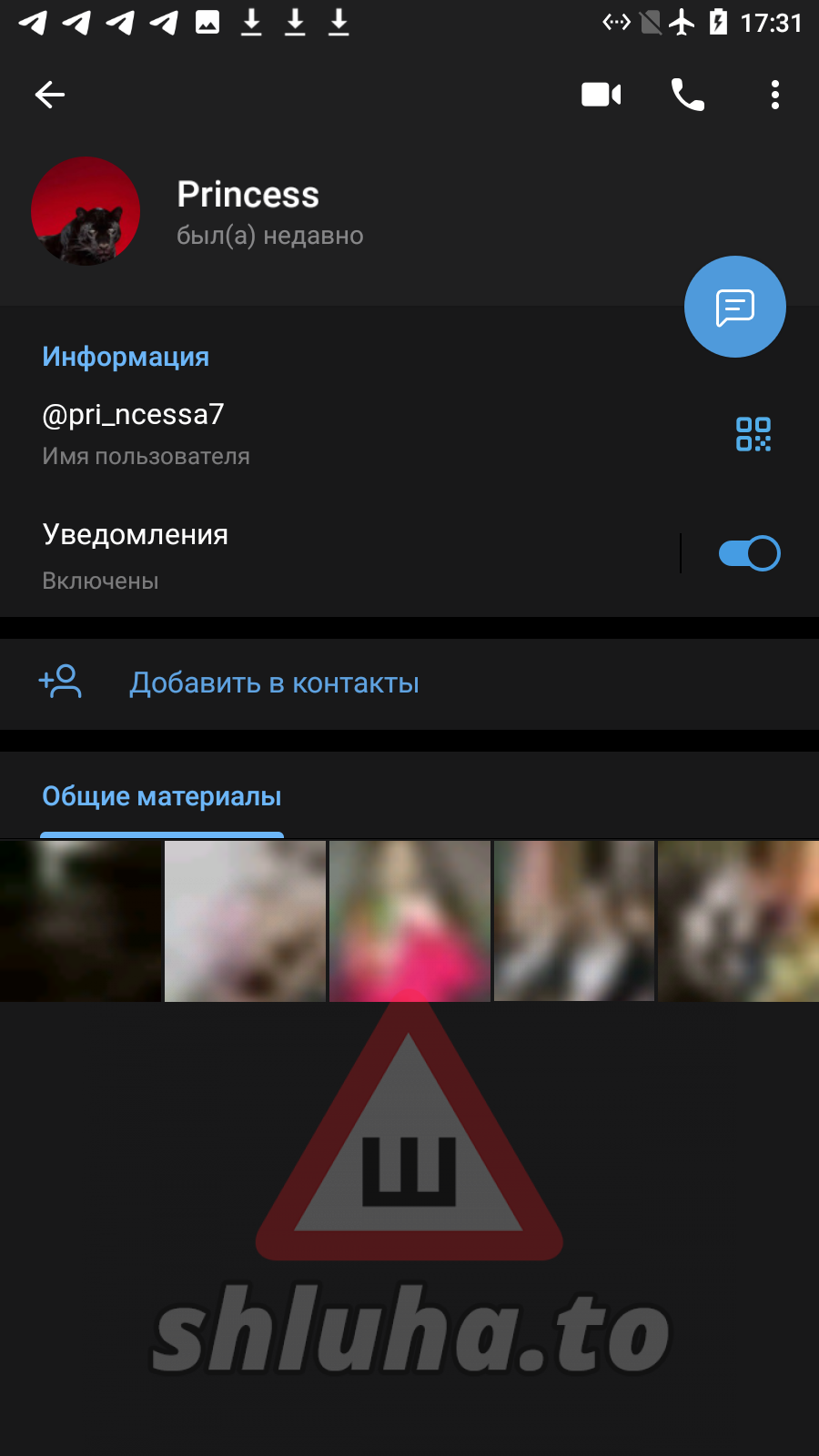Open the last shared media thumbnail
Screen dimensions: 819x1456
738,921
